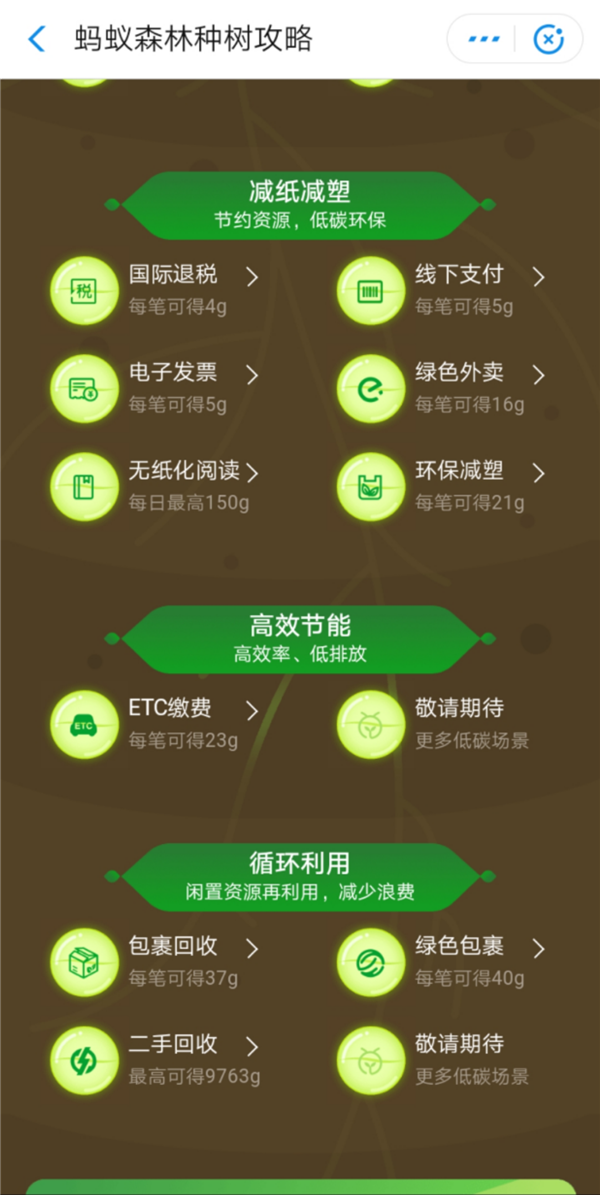
Task: Go back from 蚂蚁森林种树攻略 page
Action: click(x=37, y=39)
